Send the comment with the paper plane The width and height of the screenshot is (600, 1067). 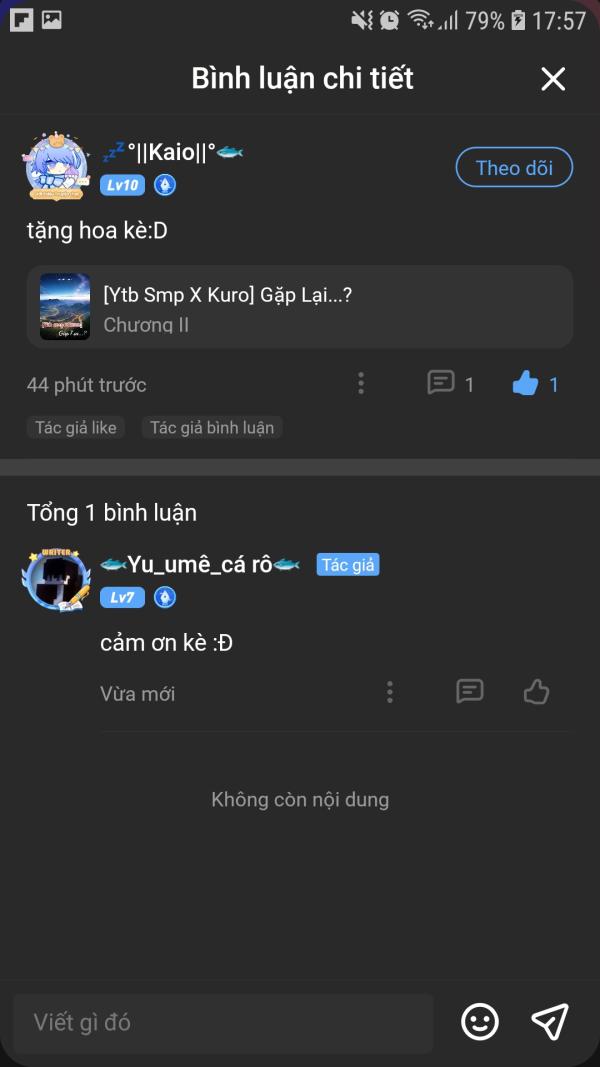(550, 1021)
